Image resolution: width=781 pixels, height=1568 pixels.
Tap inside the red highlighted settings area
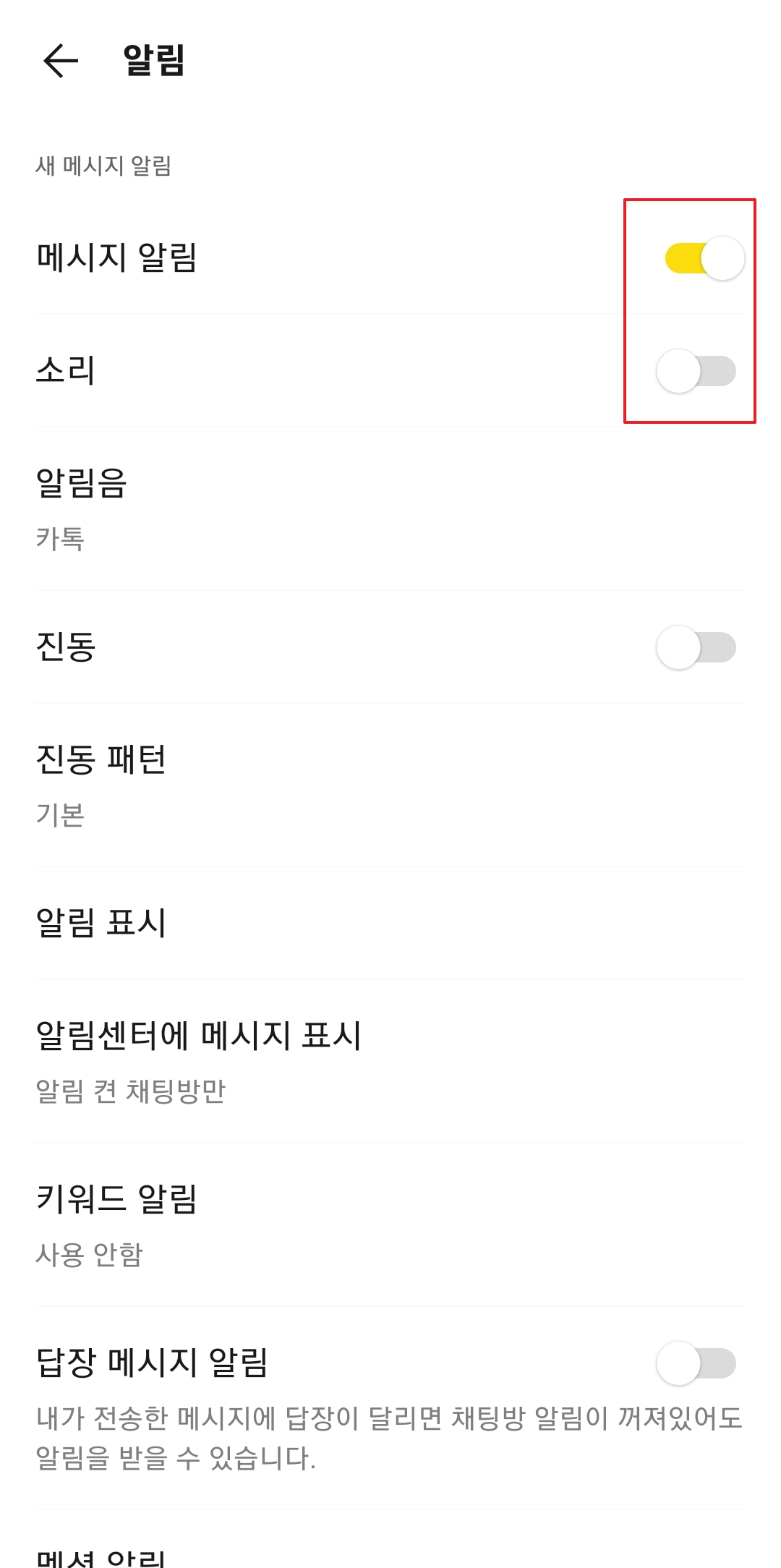point(691,311)
